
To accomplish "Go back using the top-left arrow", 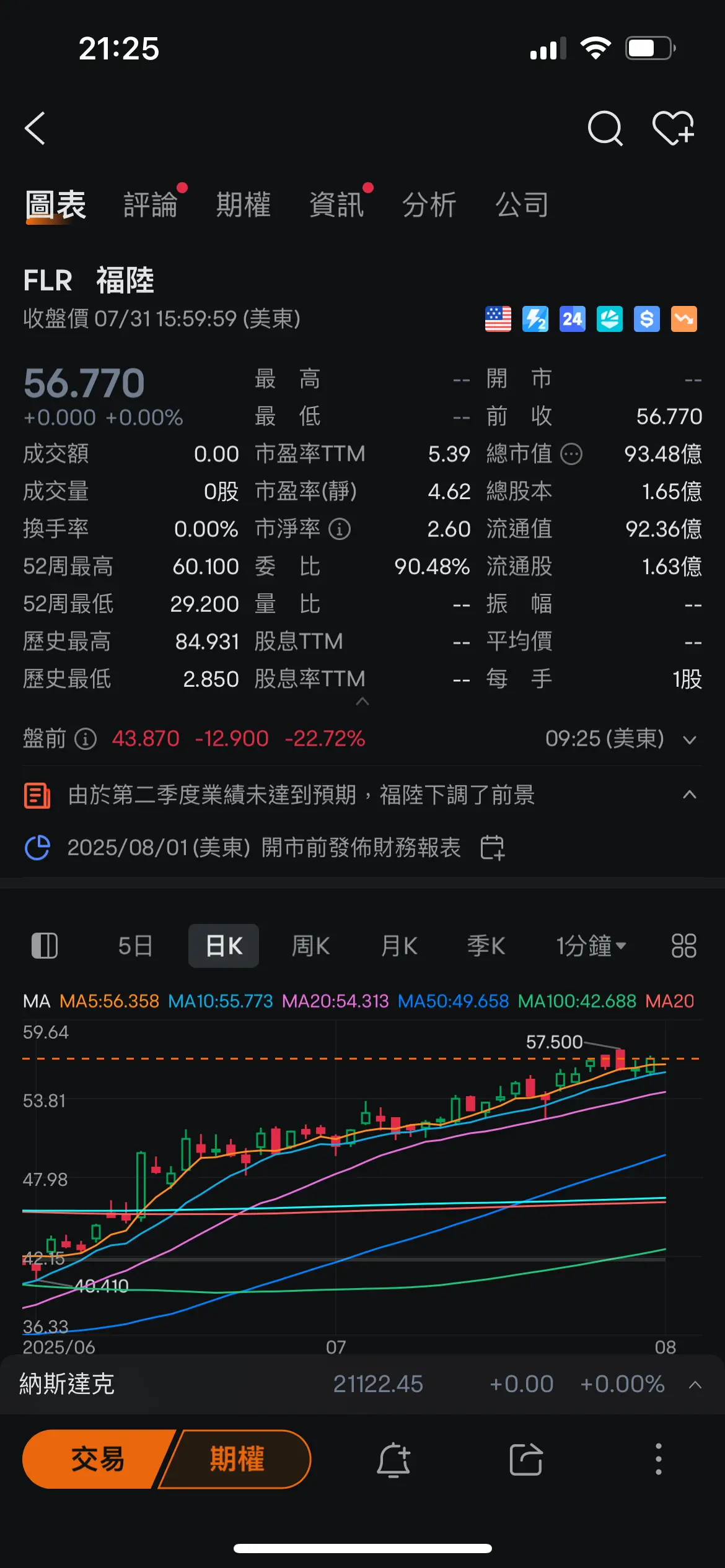I will click(35, 128).
